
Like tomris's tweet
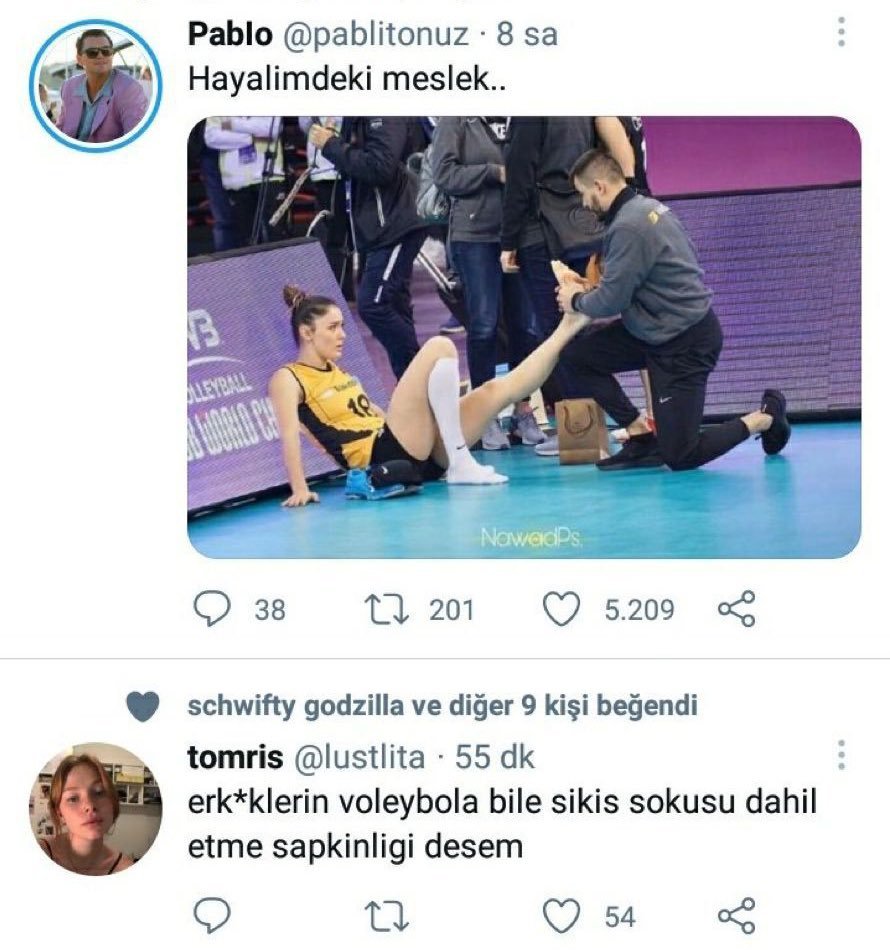563,915
